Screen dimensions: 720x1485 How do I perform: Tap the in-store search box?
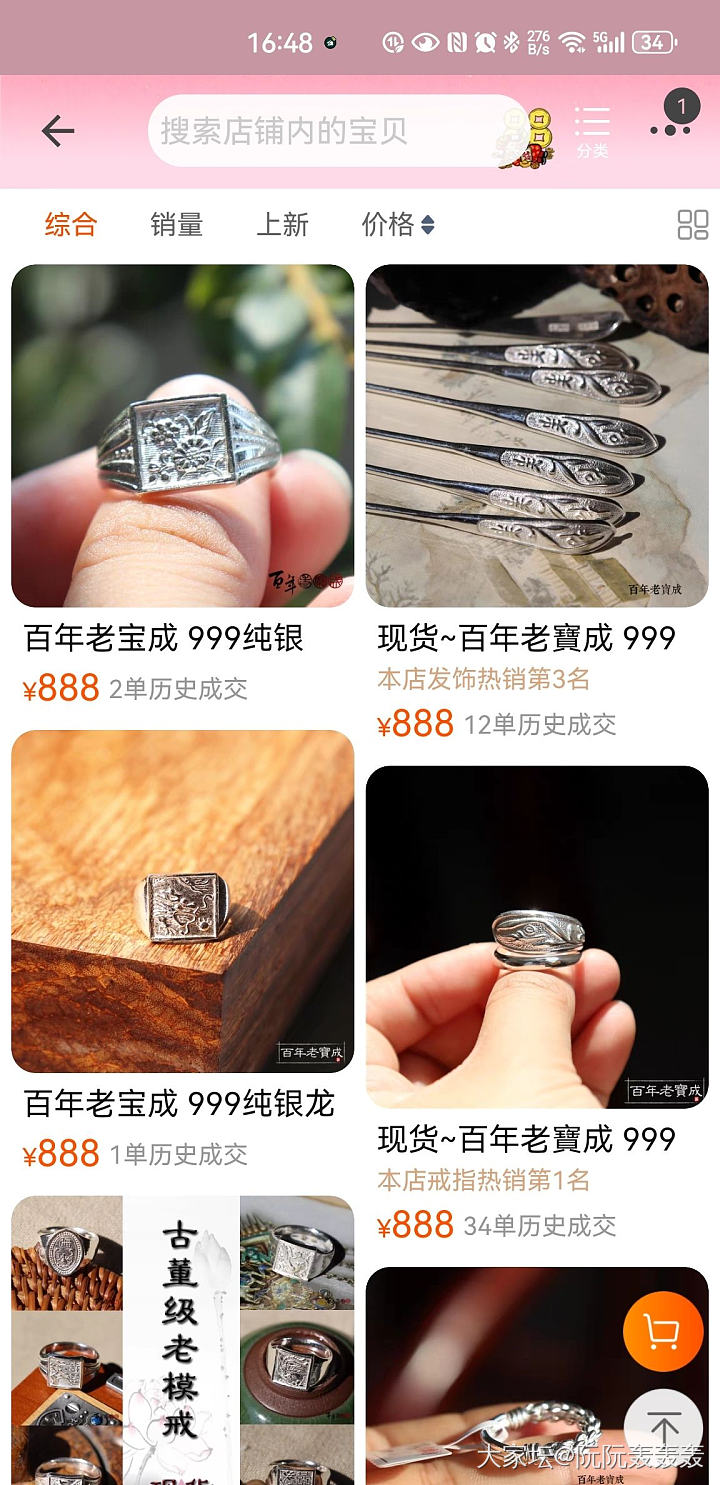[330, 131]
